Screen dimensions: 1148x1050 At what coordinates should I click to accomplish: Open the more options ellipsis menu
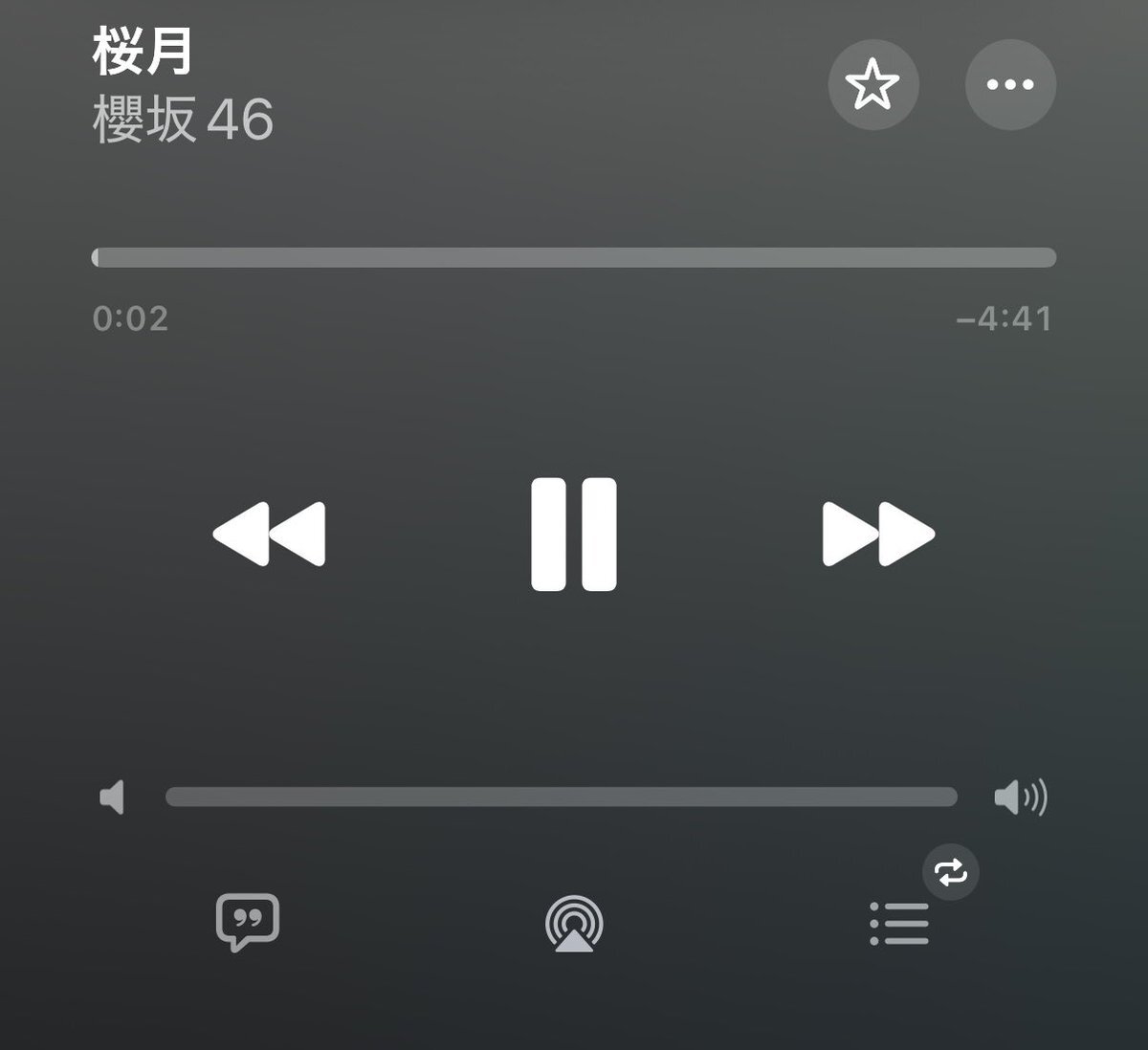(x=1010, y=85)
